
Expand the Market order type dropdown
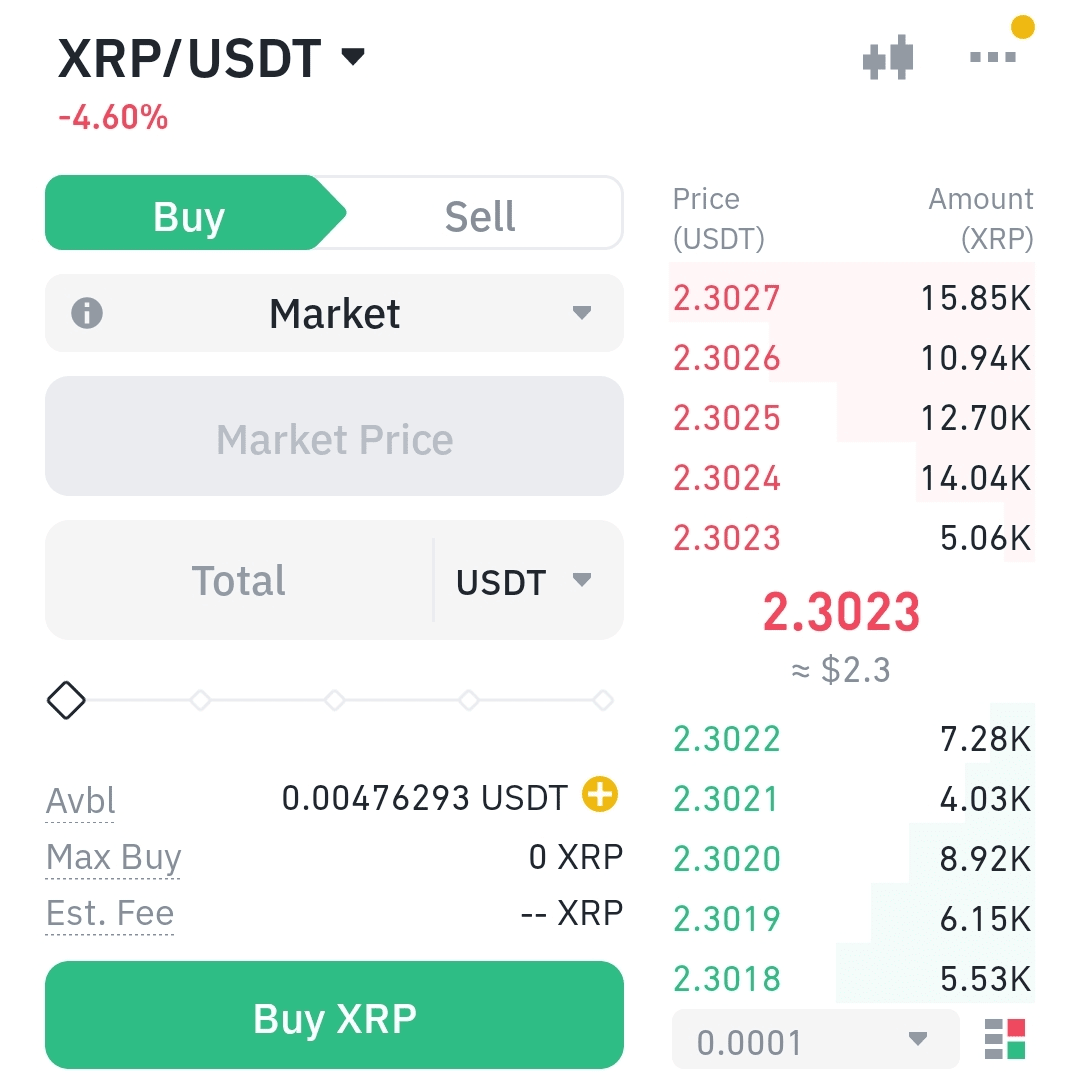click(x=334, y=313)
